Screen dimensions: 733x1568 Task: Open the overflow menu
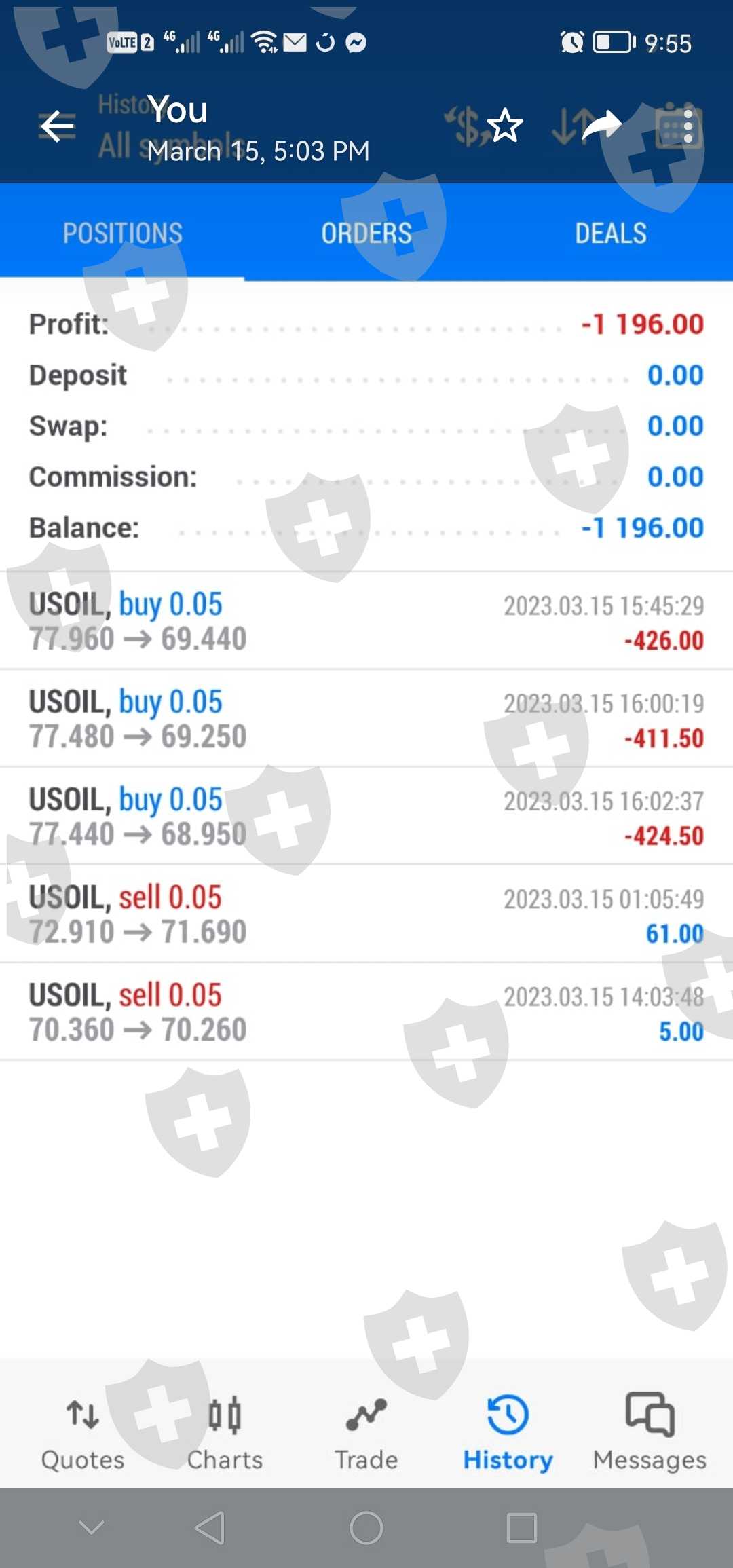click(688, 127)
